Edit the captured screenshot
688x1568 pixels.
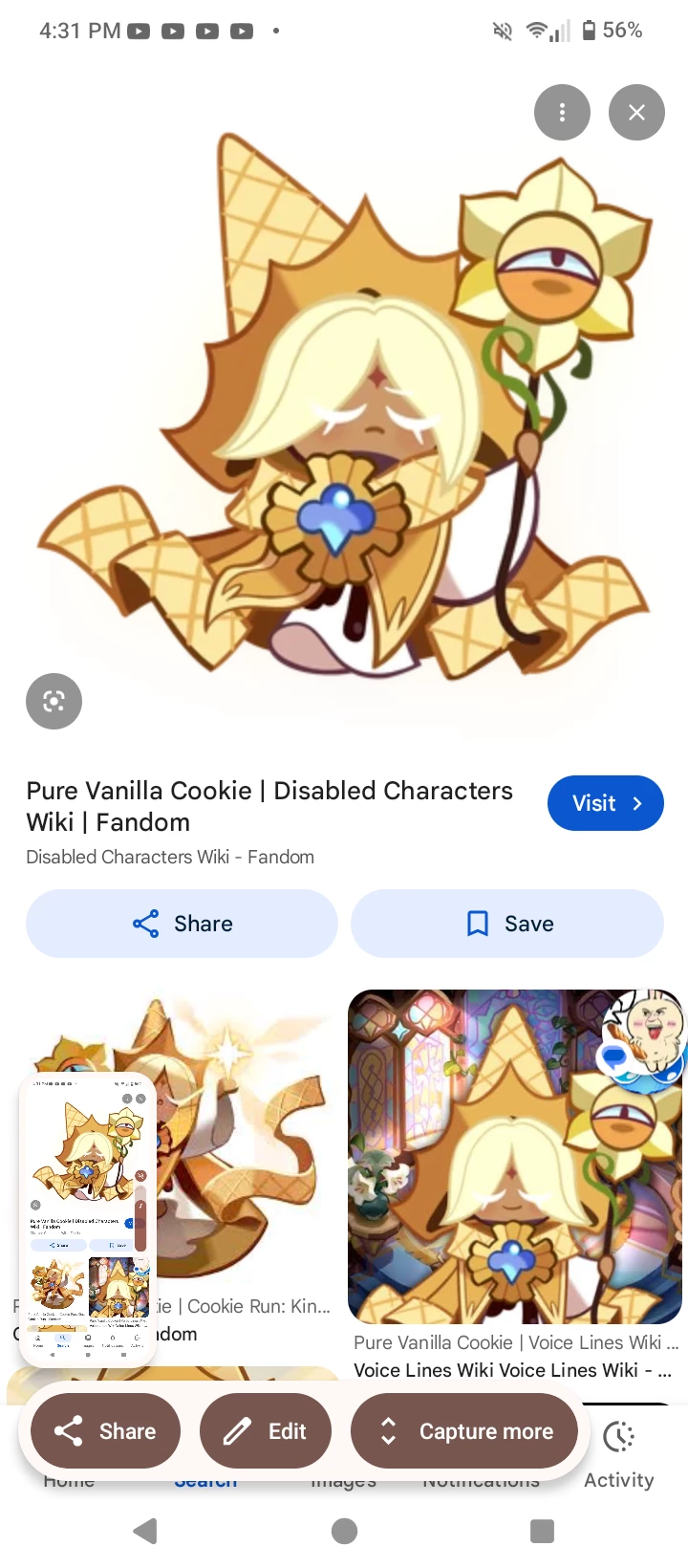point(265,1431)
